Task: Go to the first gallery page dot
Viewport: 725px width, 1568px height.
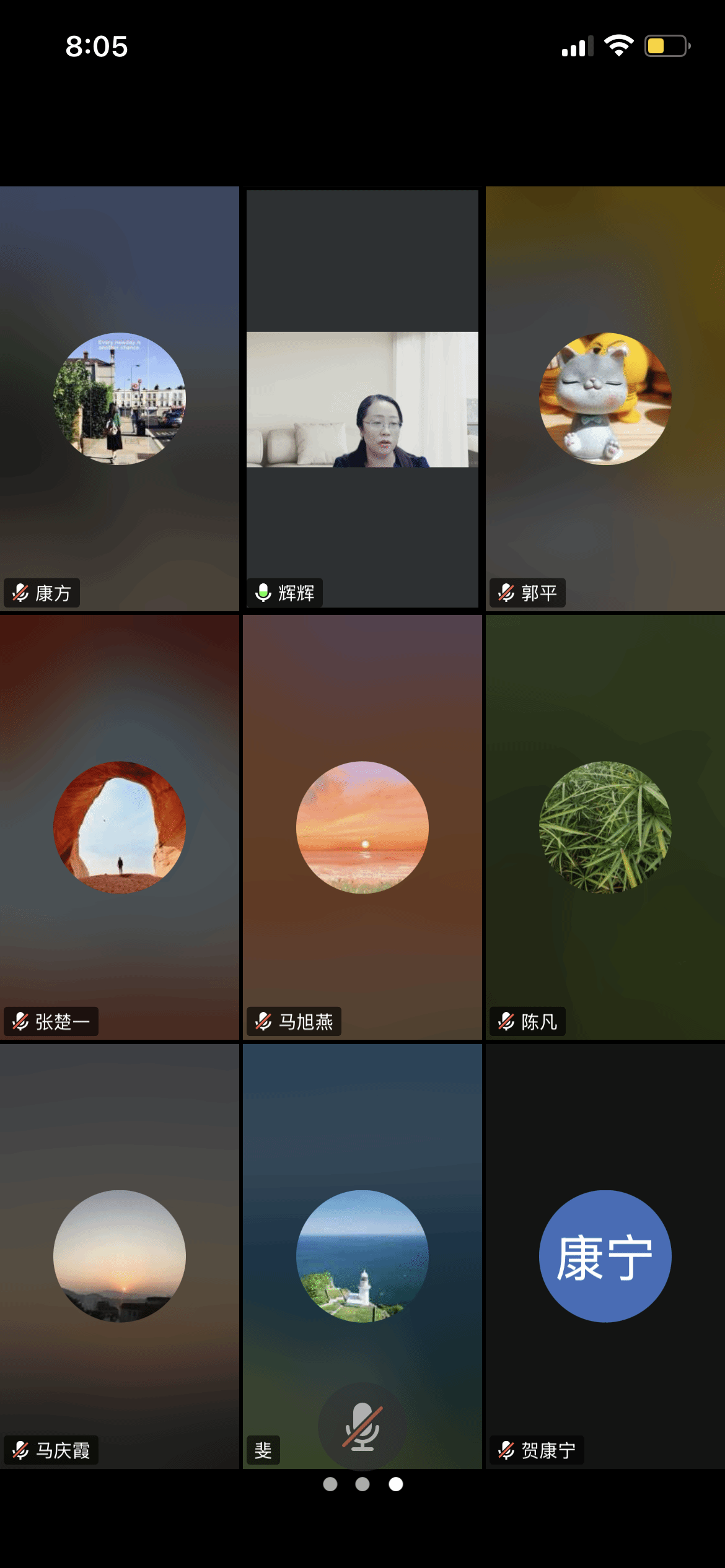Action: click(330, 1484)
